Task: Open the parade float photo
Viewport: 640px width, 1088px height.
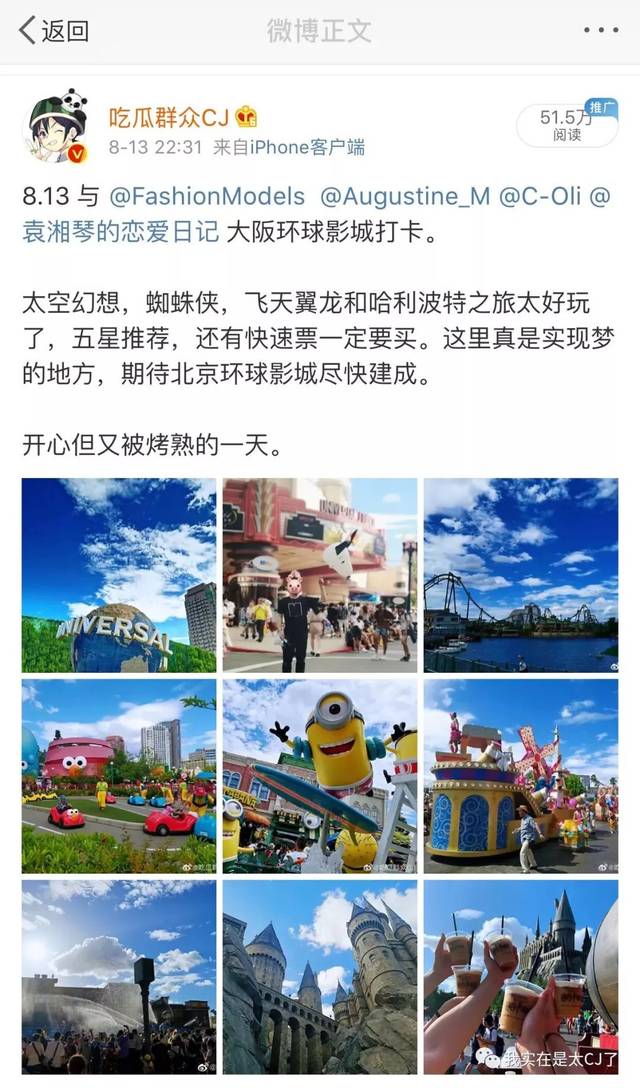Action: (521, 776)
